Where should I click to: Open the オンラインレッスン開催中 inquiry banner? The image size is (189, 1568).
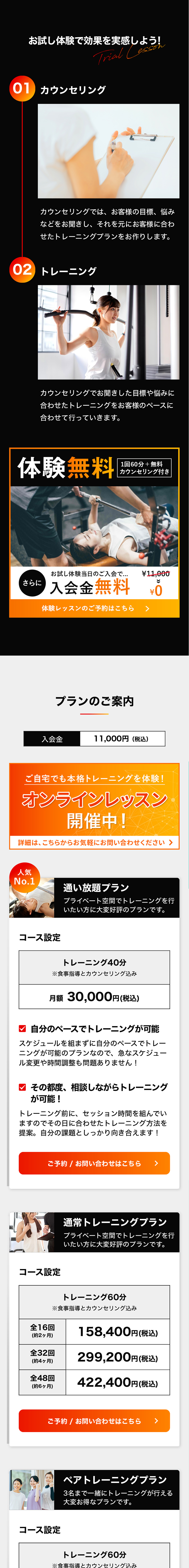point(94,806)
